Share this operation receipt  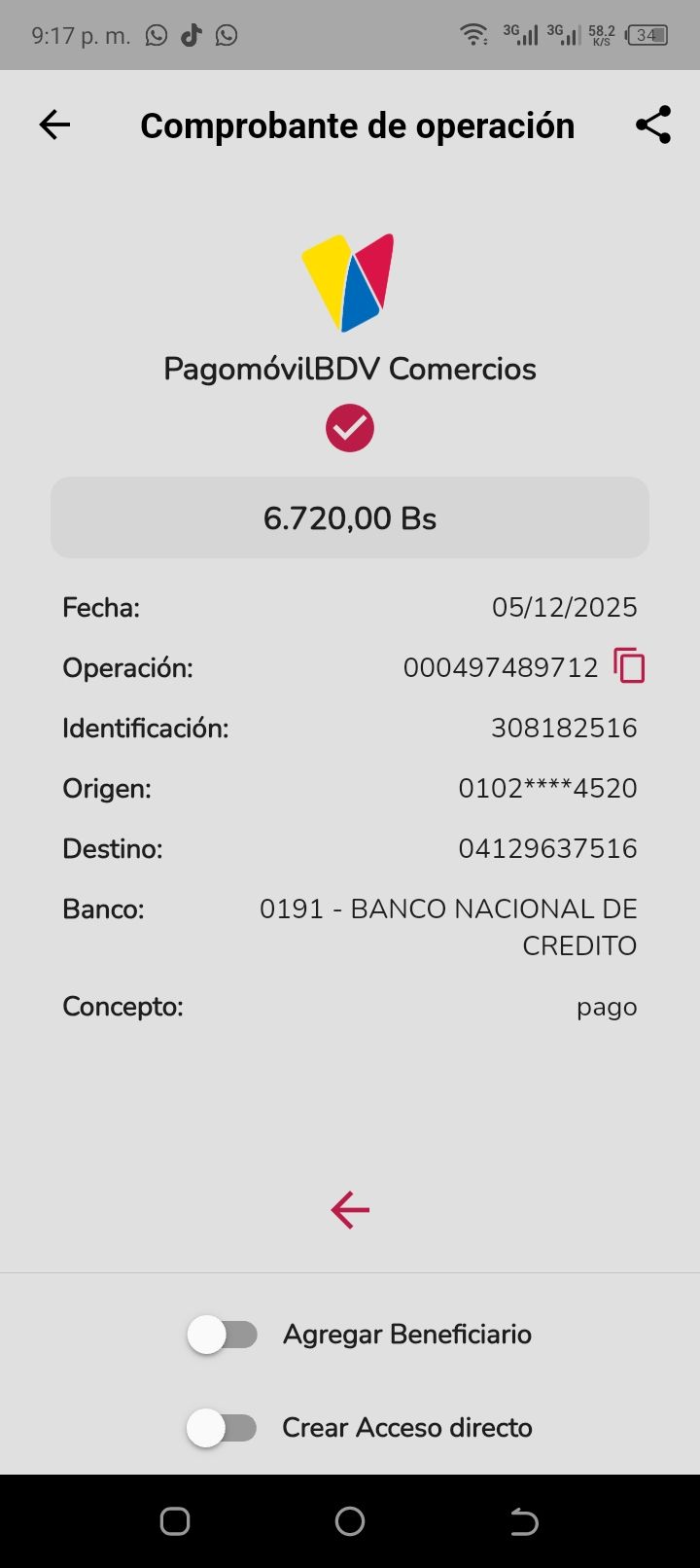point(653,125)
